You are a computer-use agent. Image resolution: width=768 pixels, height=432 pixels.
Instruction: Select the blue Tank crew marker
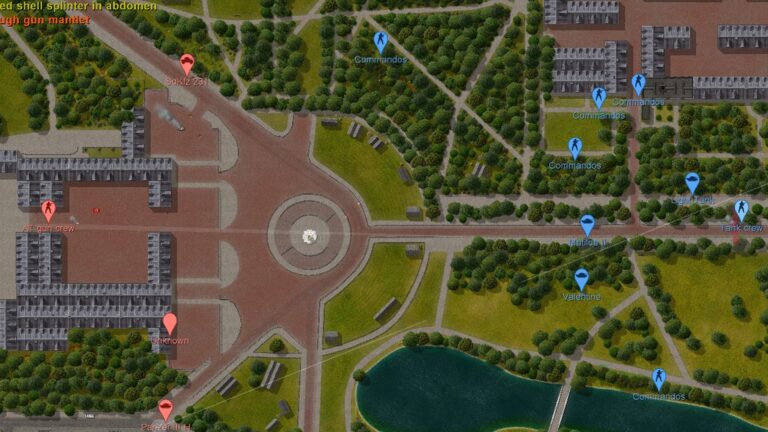click(x=741, y=210)
